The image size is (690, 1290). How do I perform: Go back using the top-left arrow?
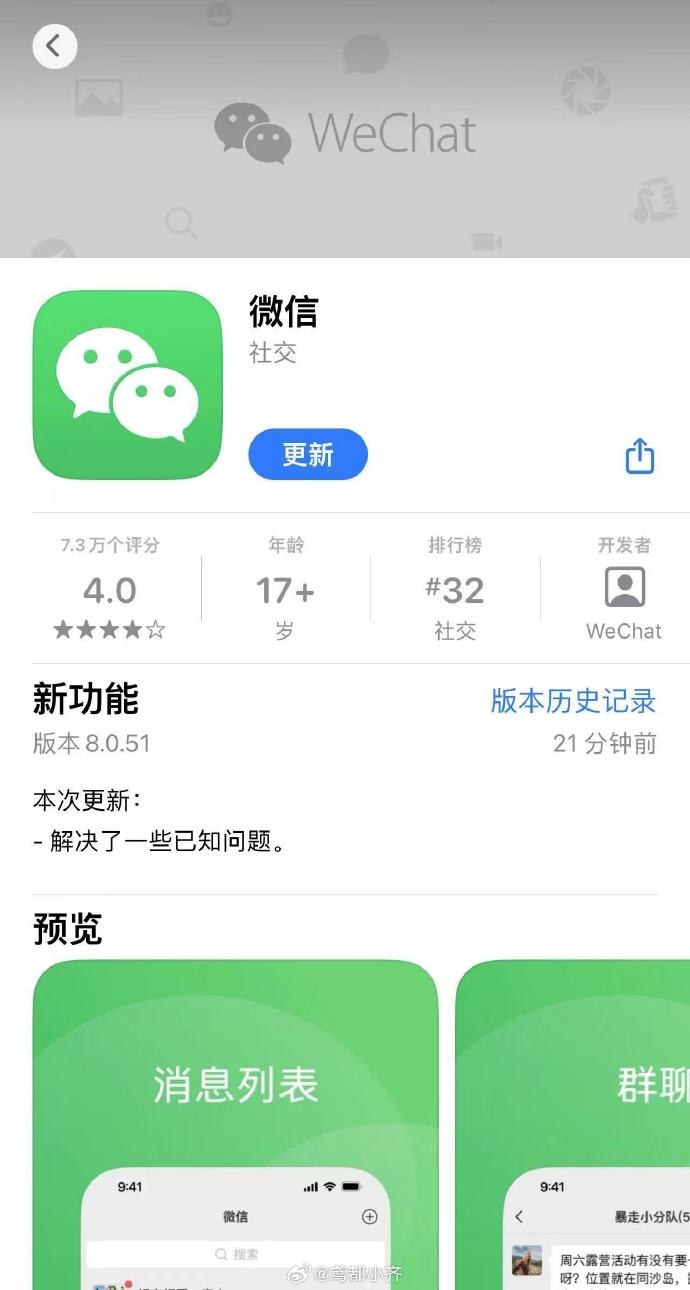click(54, 46)
